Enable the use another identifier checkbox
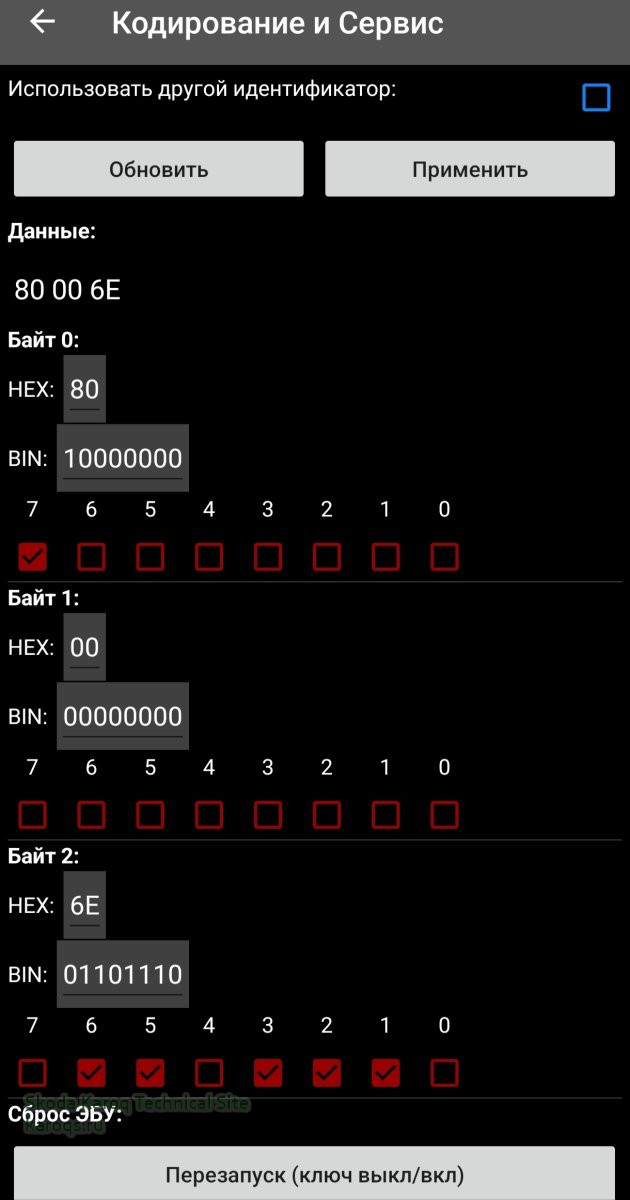Viewport: 630px width, 1200px height. coord(596,97)
